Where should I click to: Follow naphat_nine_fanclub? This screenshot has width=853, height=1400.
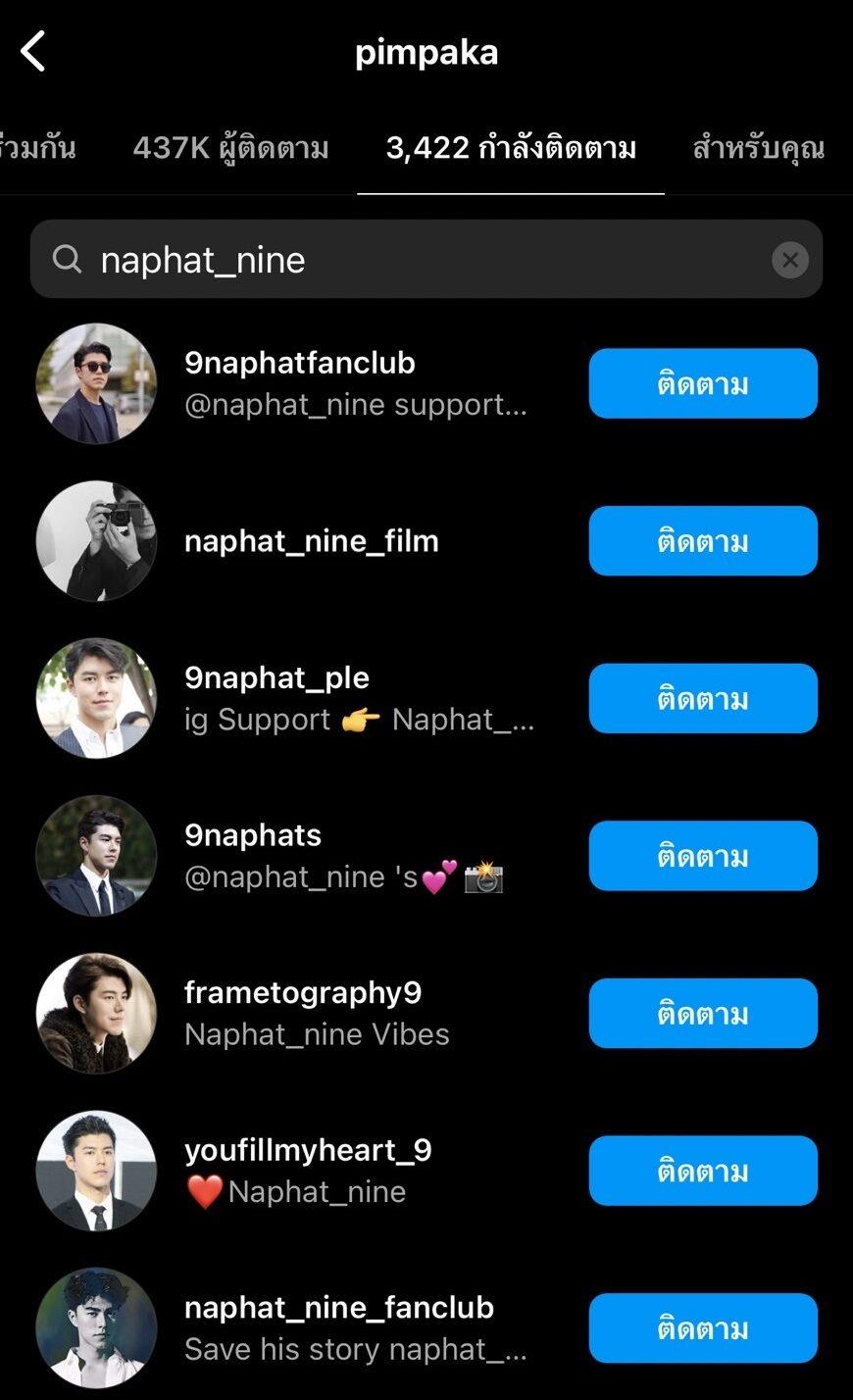click(702, 1328)
